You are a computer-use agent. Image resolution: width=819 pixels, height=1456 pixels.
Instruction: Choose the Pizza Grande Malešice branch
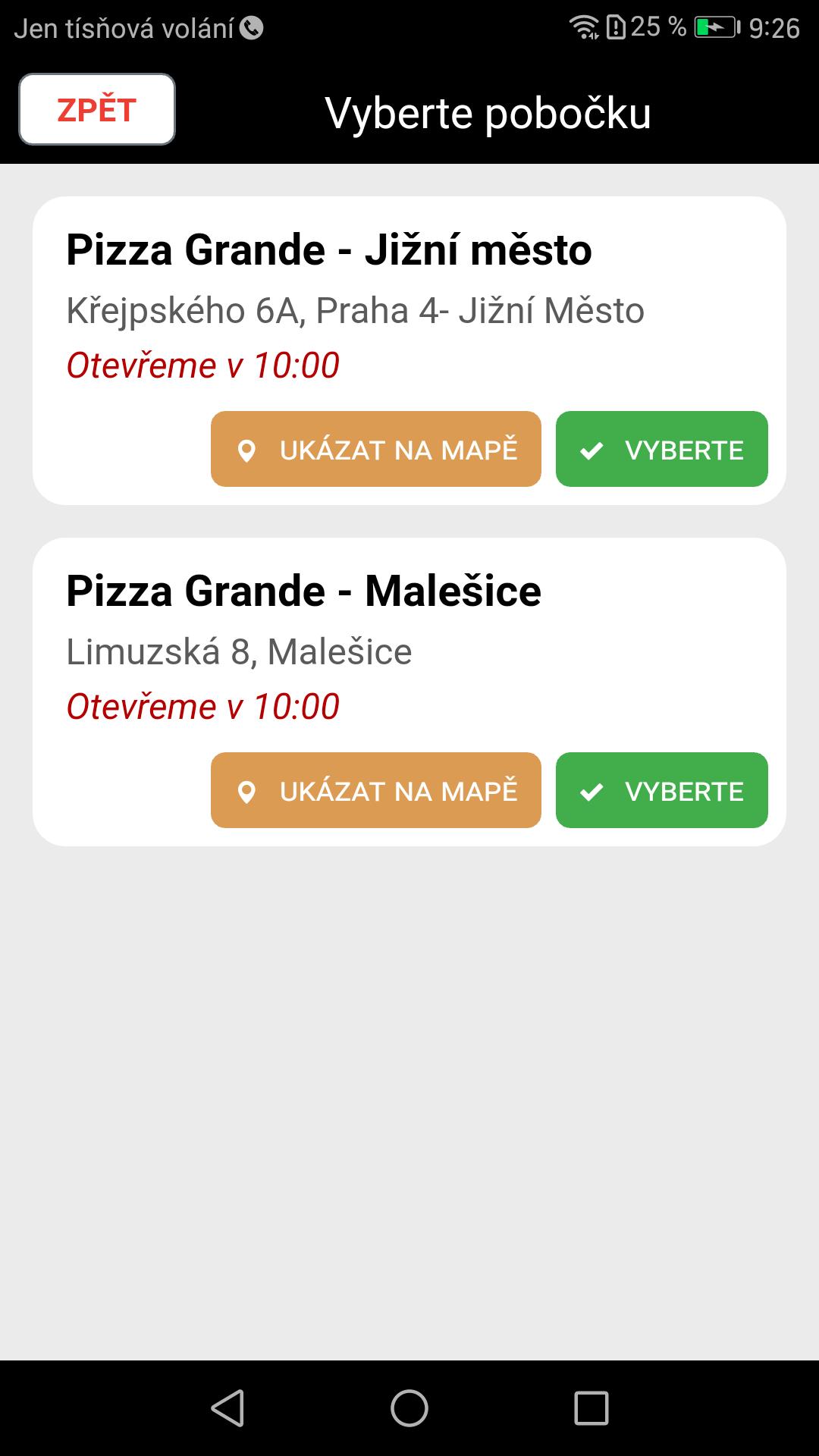pos(662,790)
